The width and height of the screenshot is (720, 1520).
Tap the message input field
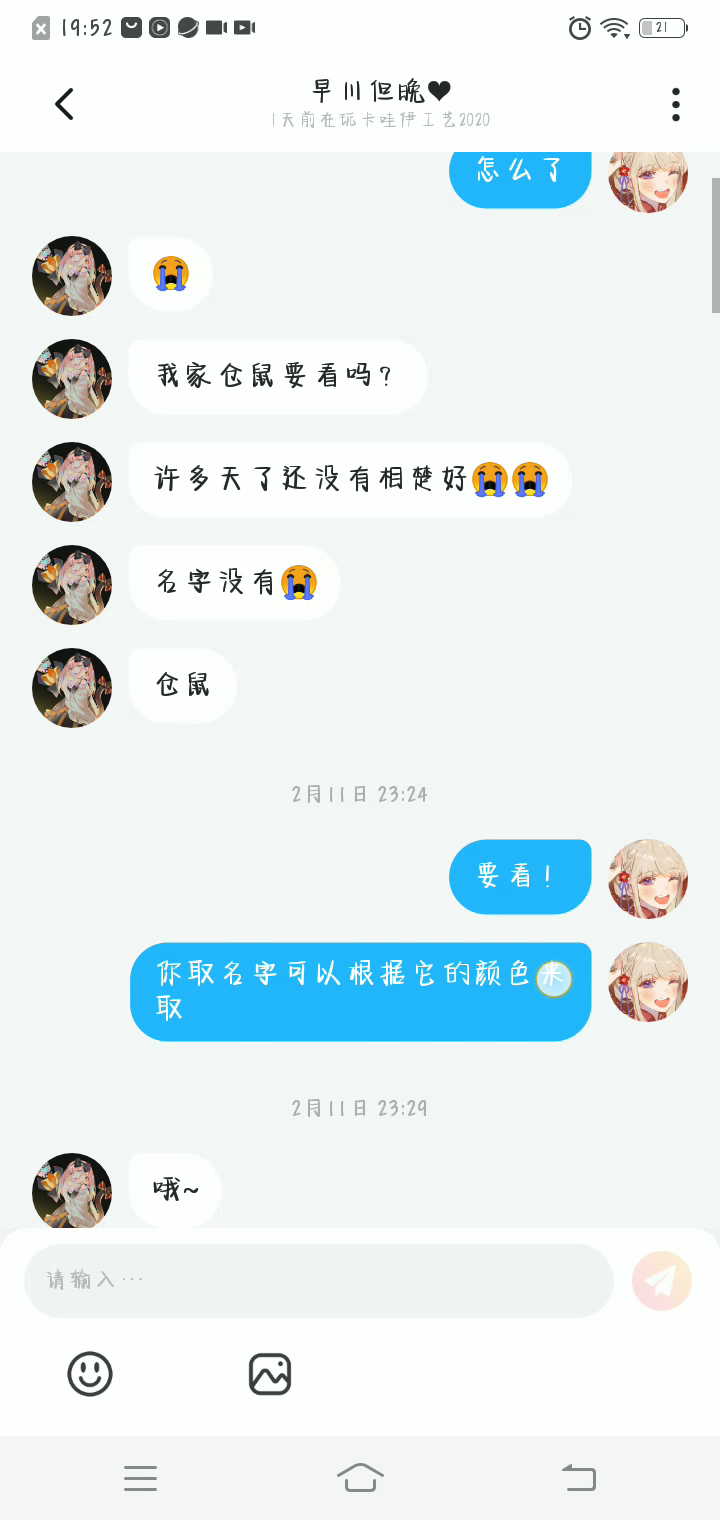[x=318, y=1280]
